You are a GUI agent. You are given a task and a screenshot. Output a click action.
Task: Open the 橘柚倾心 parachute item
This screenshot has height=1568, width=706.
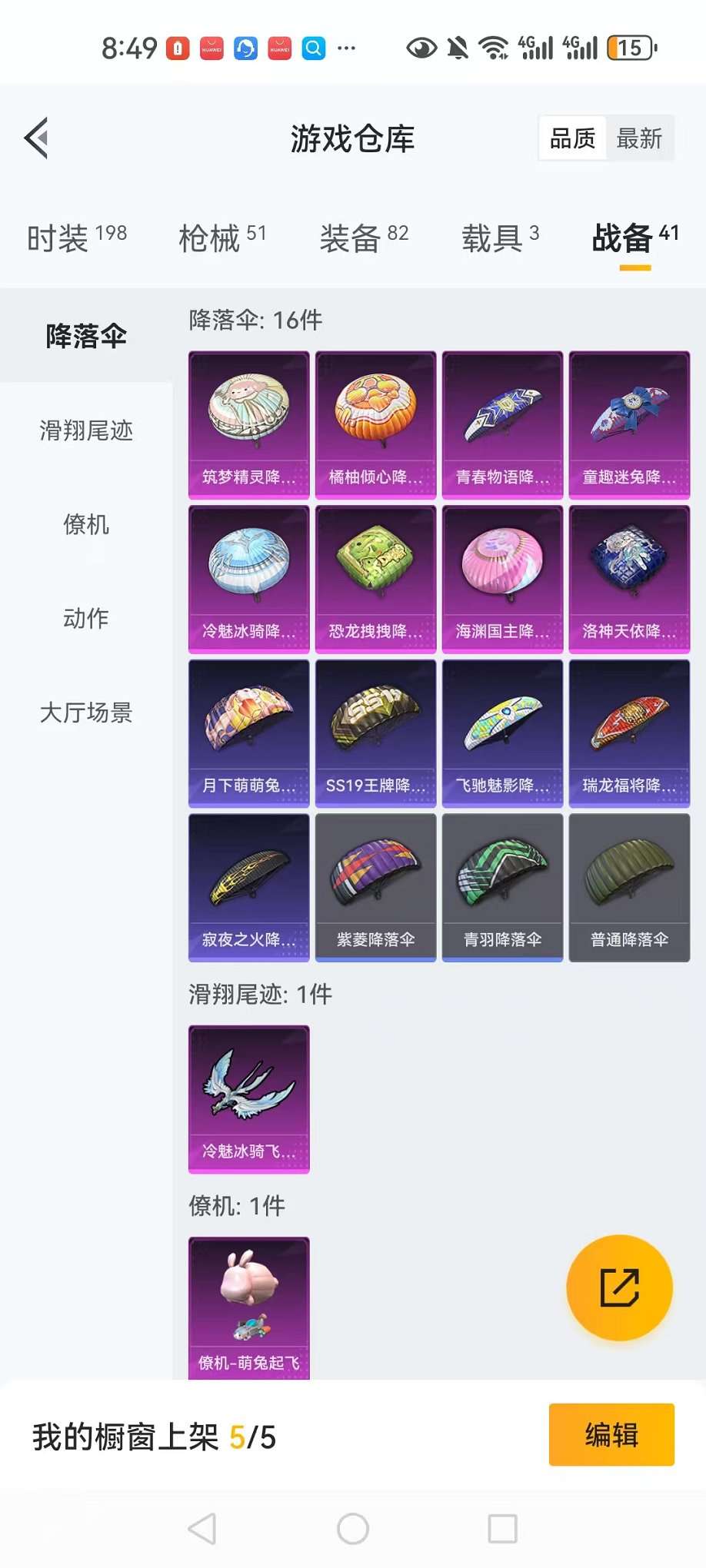pyautogui.click(x=375, y=425)
